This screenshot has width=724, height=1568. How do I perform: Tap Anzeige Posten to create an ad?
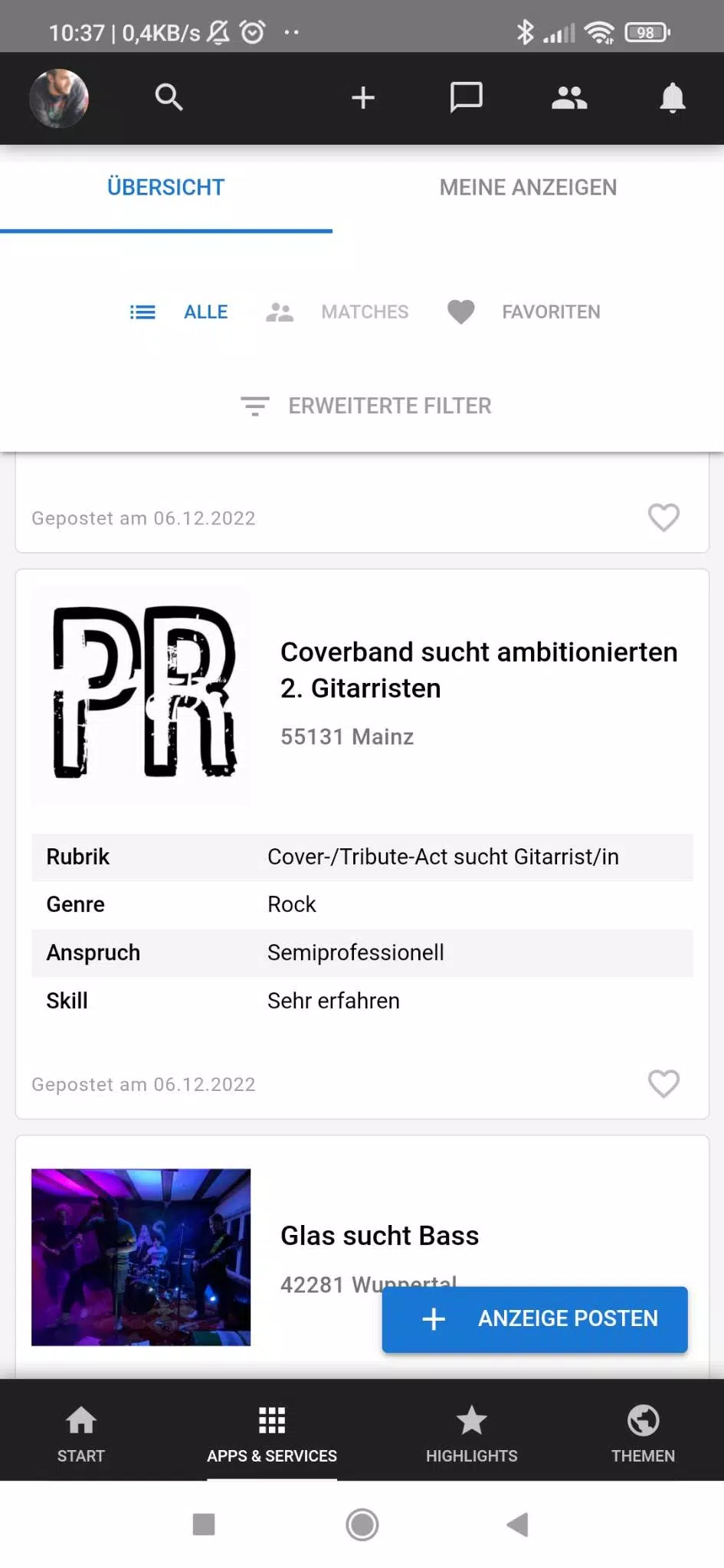click(535, 1318)
